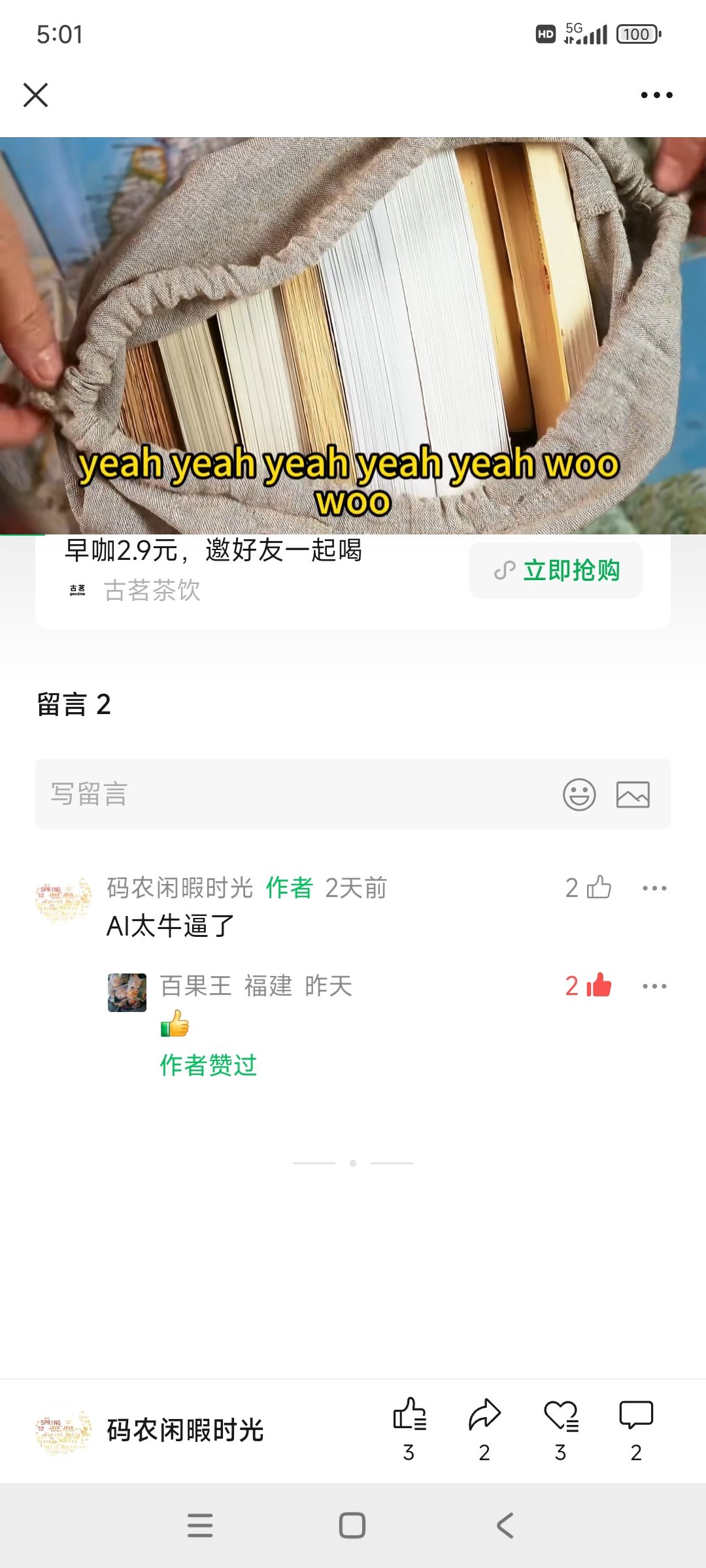This screenshot has height=1568, width=706.
Task: Tap the 立即抢购 button
Action: pyautogui.click(x=556, y=570)
